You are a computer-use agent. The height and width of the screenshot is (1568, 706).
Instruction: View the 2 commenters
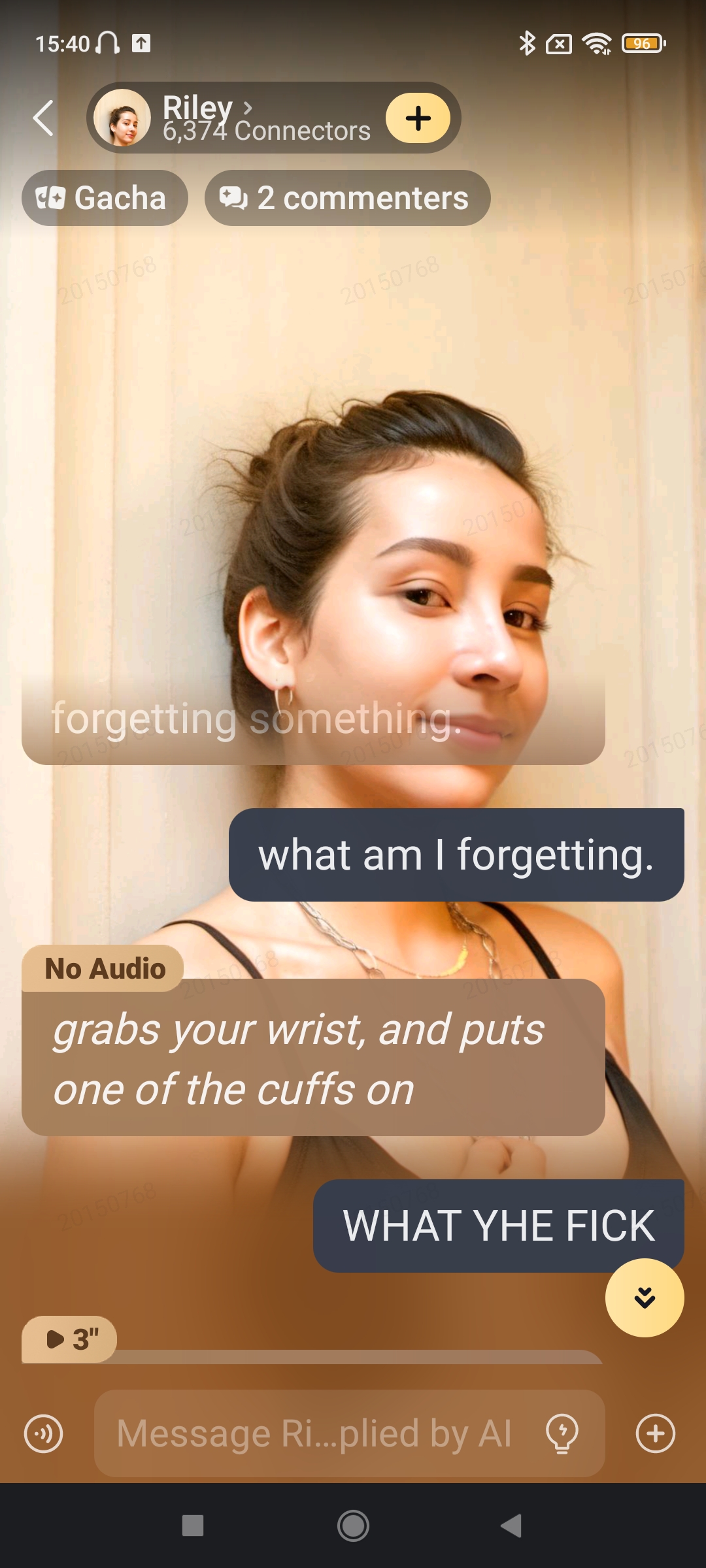coord(347,198)
